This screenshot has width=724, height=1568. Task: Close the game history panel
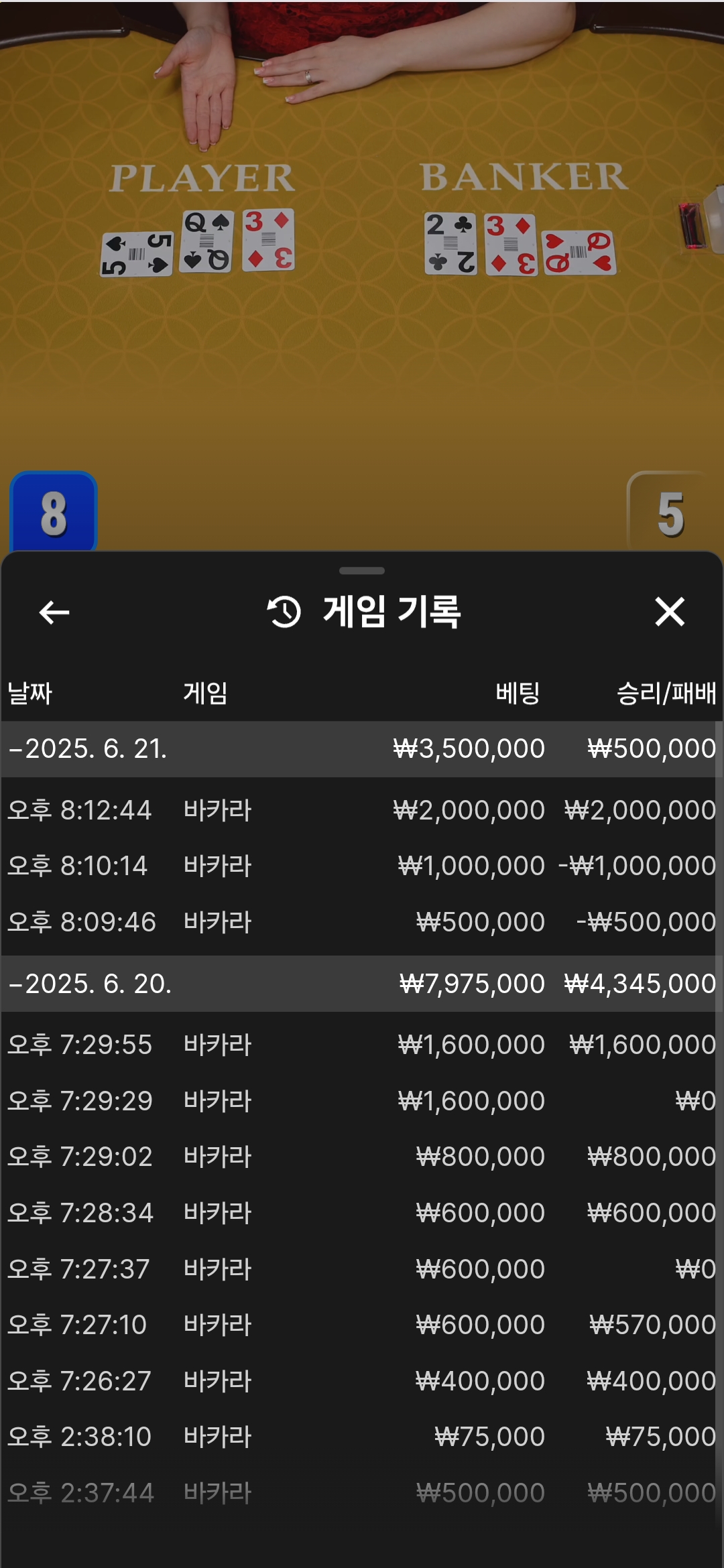point(670,612)
